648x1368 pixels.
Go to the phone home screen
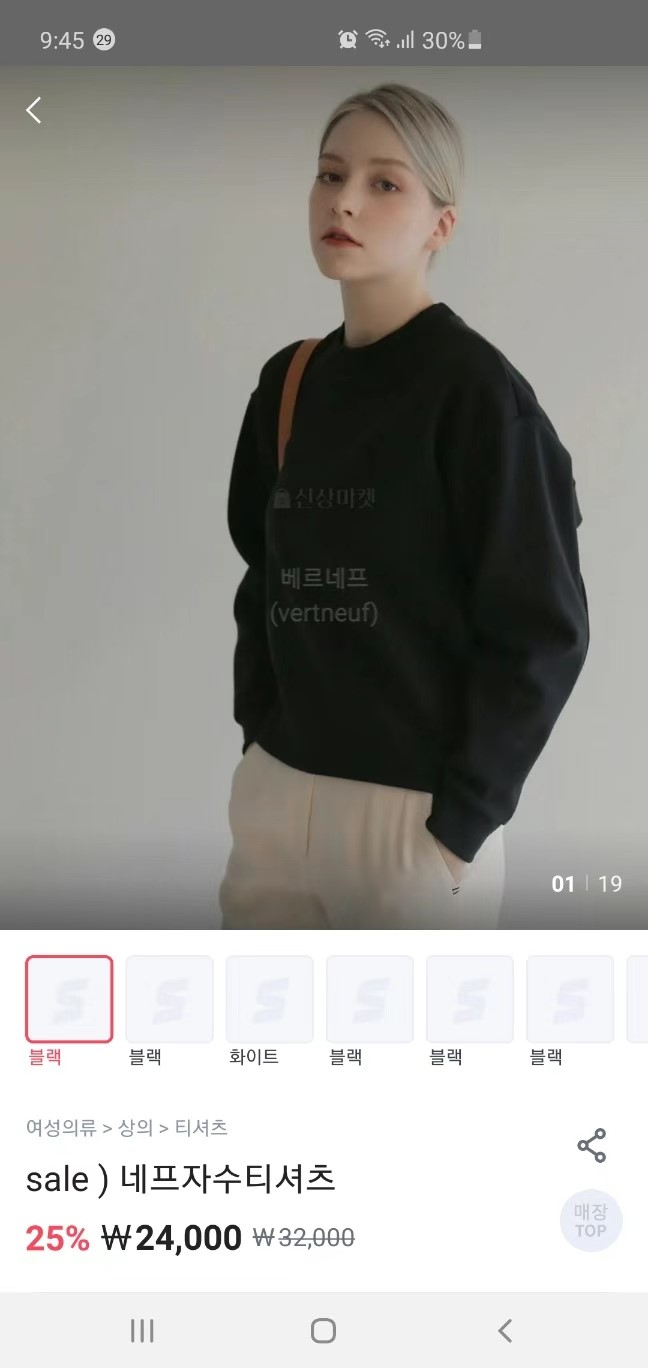point(323,1330)
